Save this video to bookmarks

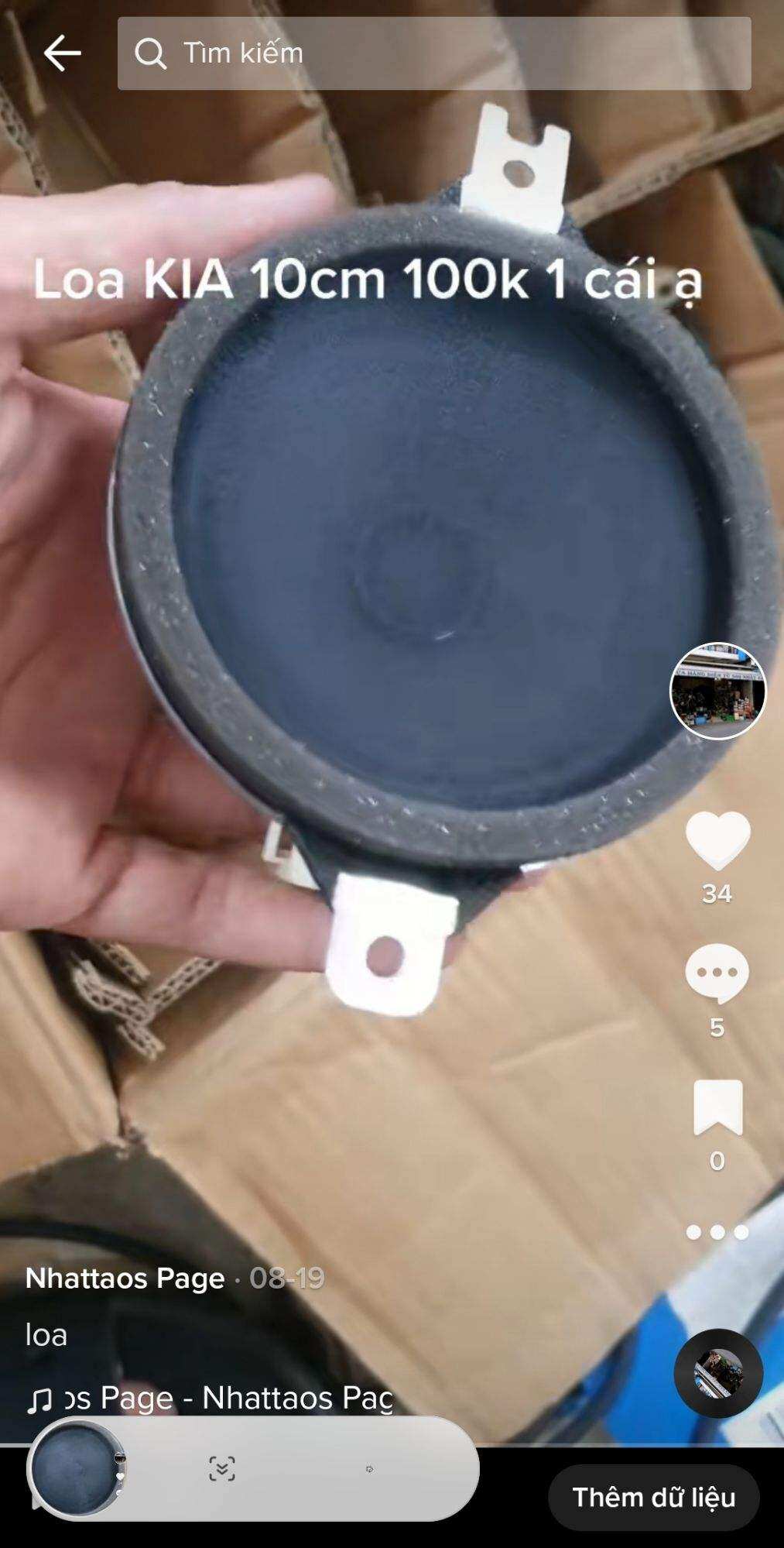[x=717, y=1107]
